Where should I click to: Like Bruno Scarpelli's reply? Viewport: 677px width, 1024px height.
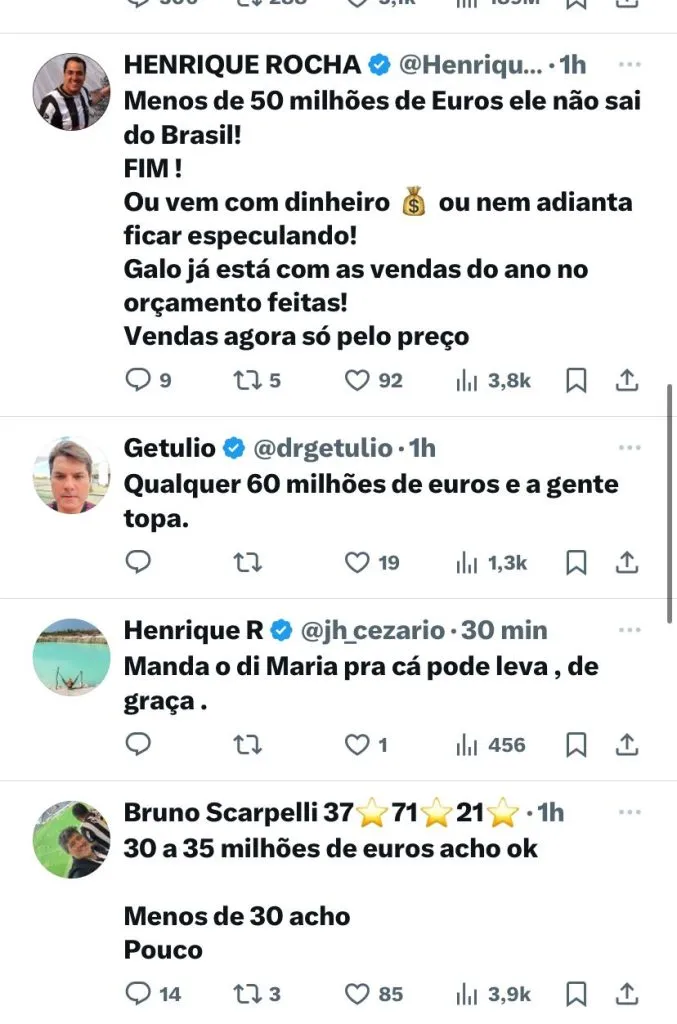pos(358,994)
